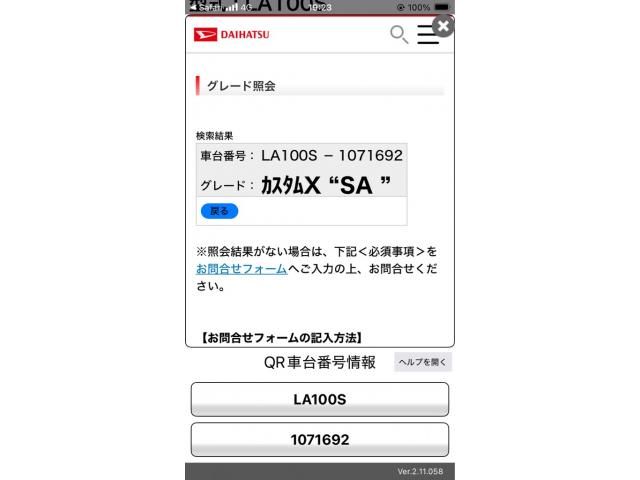Image resolution: width=640 pixels, height=480 pixels.
Task: Select the LA100S model button
Action: point(319,399)
